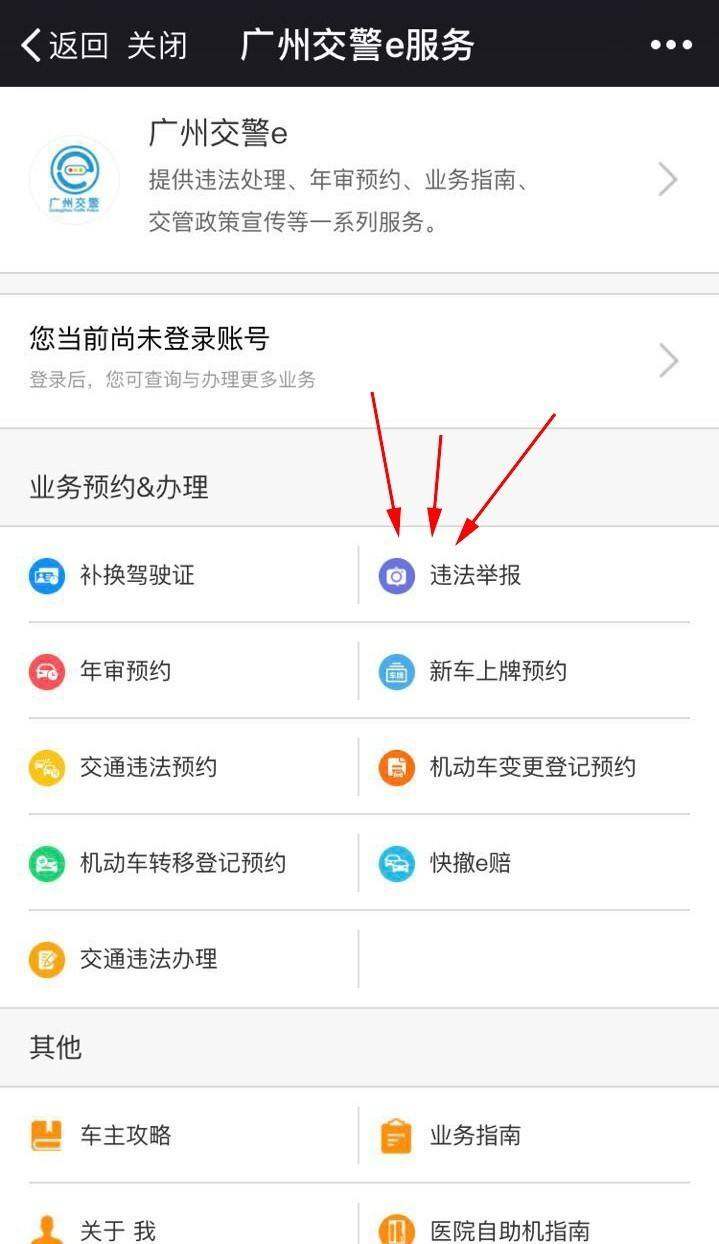Image resolution: width=719 pixels, height=1244 pixels.
Task: Open 机动车变更登记预约
Action: point(531,767)
